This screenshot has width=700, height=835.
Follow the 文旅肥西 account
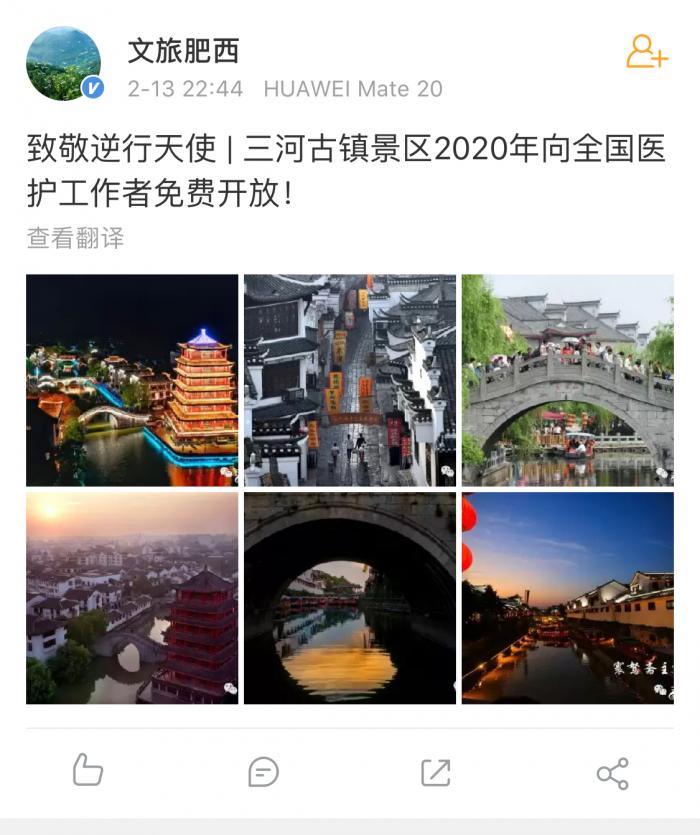click(x=646, y=52)
